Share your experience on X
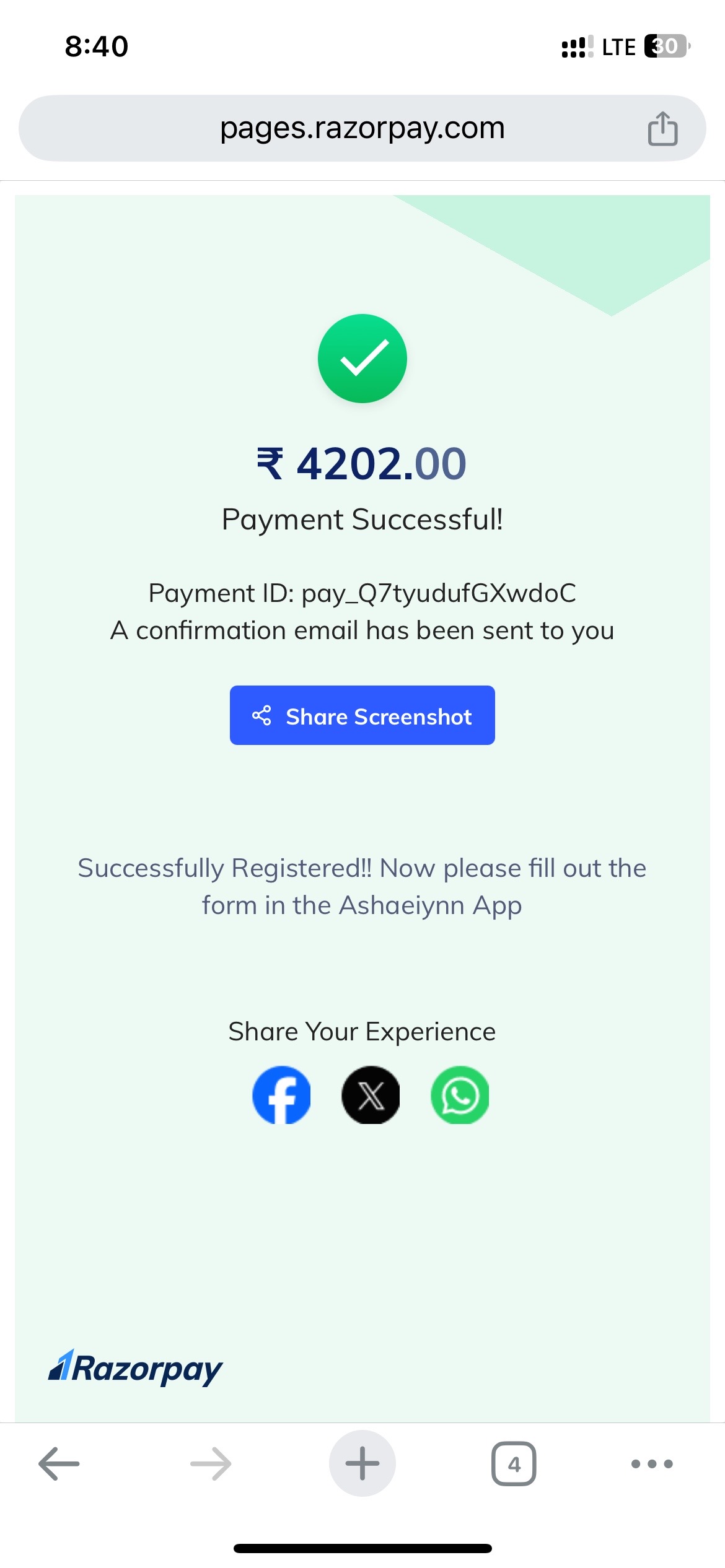Screen dimensions: 725x1568 coord(371,1095)
